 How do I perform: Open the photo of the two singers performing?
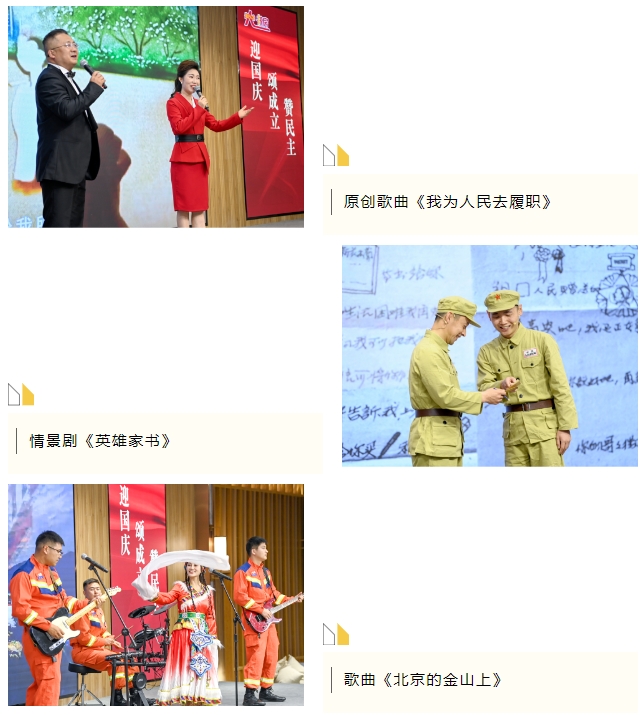(x=156, y=116)
